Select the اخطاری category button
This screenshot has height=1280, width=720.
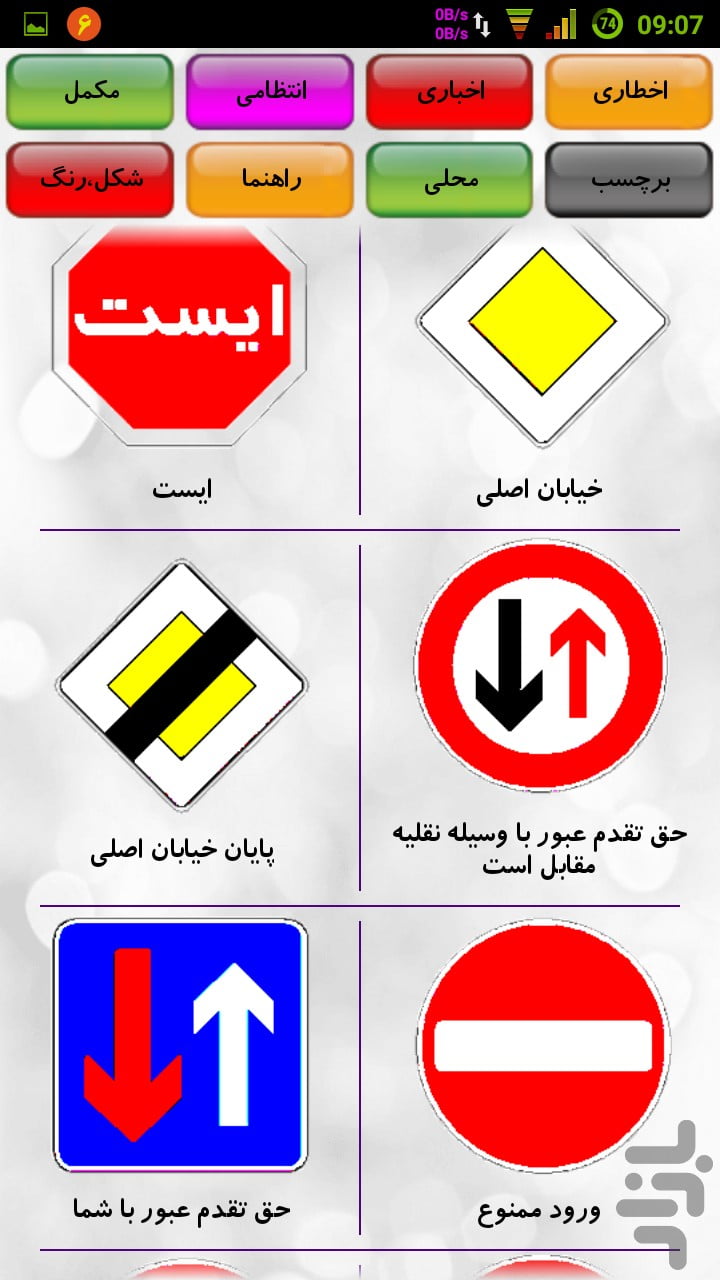coord(630,92)
